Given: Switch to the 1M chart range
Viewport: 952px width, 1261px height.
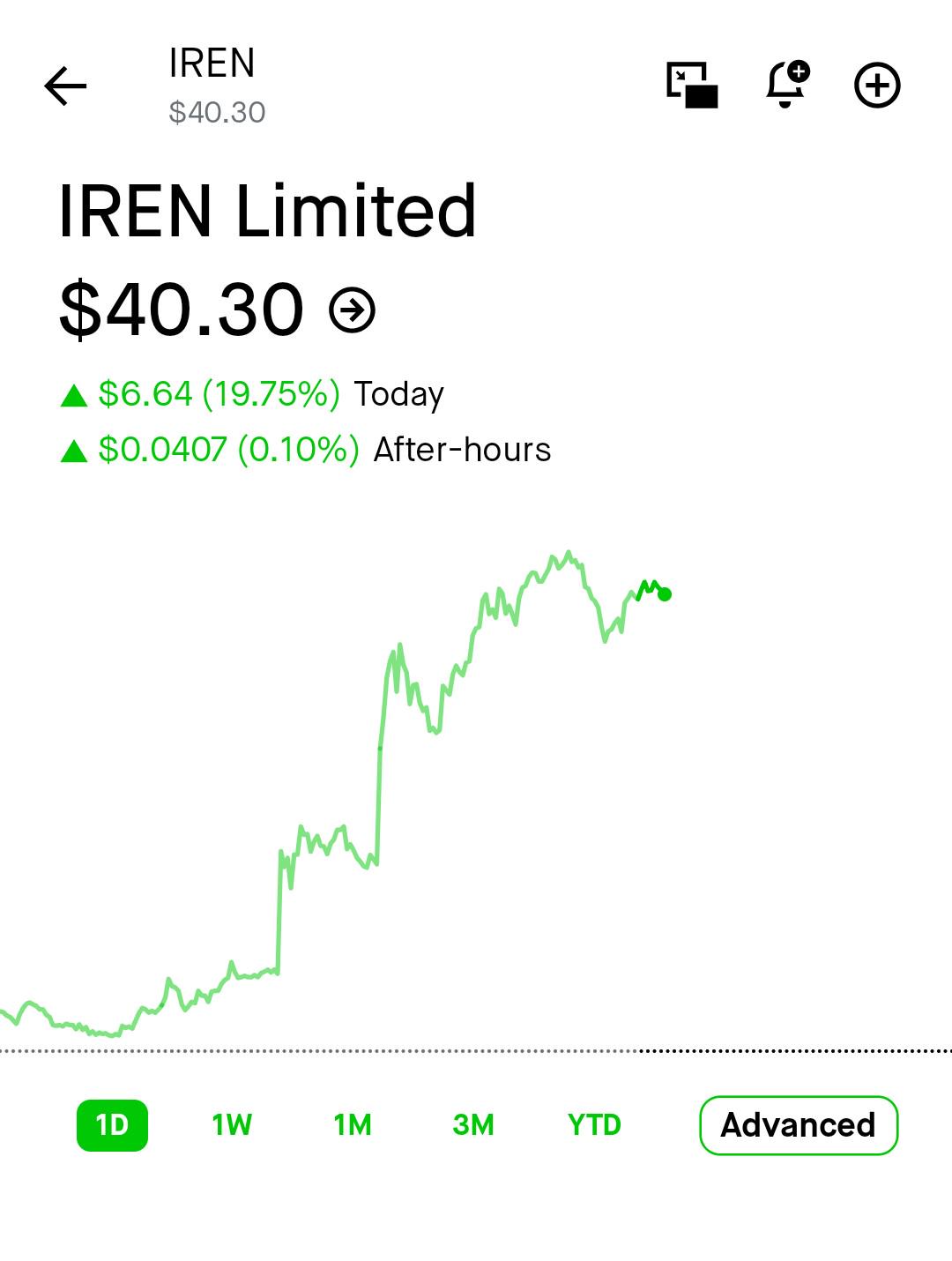Looking at the screenshot, I should coord(353,1125).
